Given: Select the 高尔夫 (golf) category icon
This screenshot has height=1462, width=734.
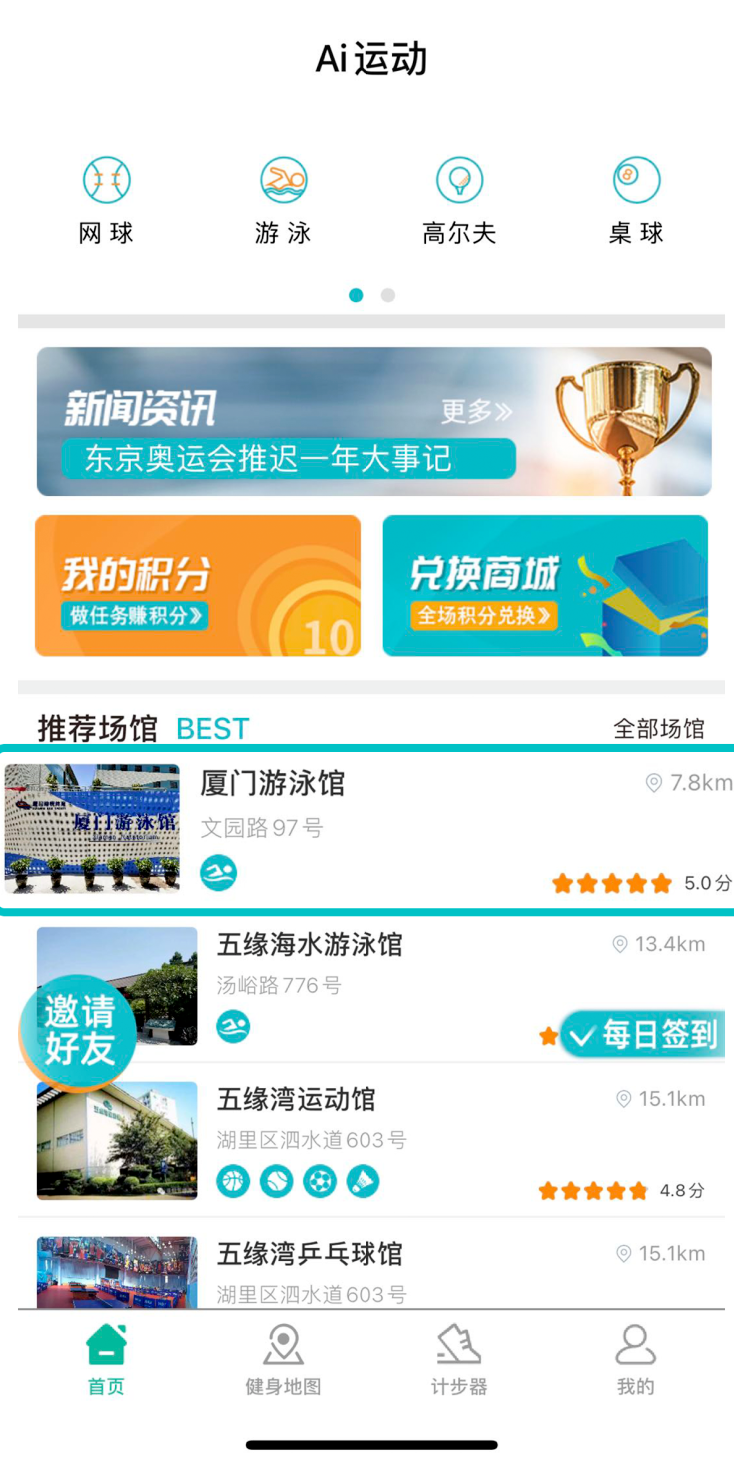Looking at the screenshot, I should 459,180.
